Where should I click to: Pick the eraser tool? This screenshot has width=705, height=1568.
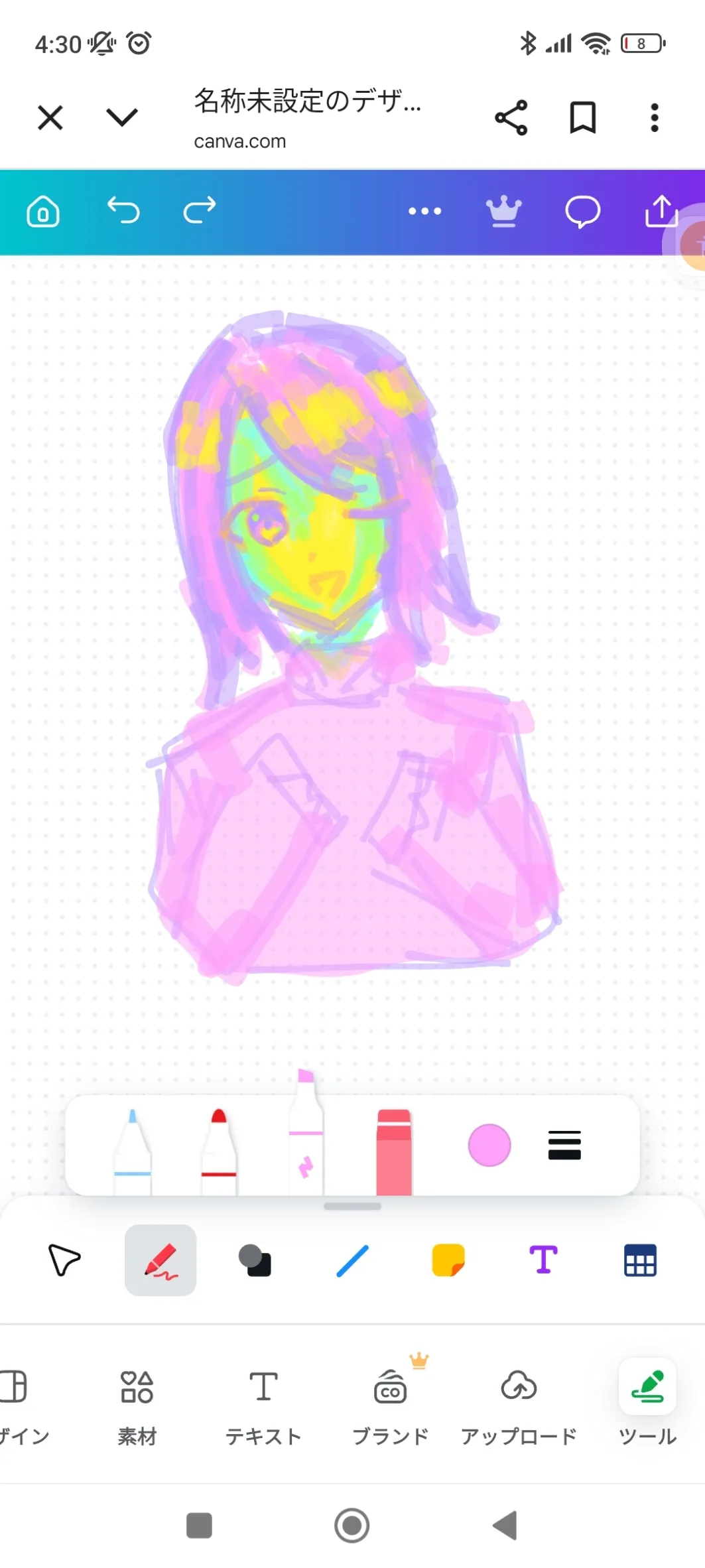point(394,1151)
